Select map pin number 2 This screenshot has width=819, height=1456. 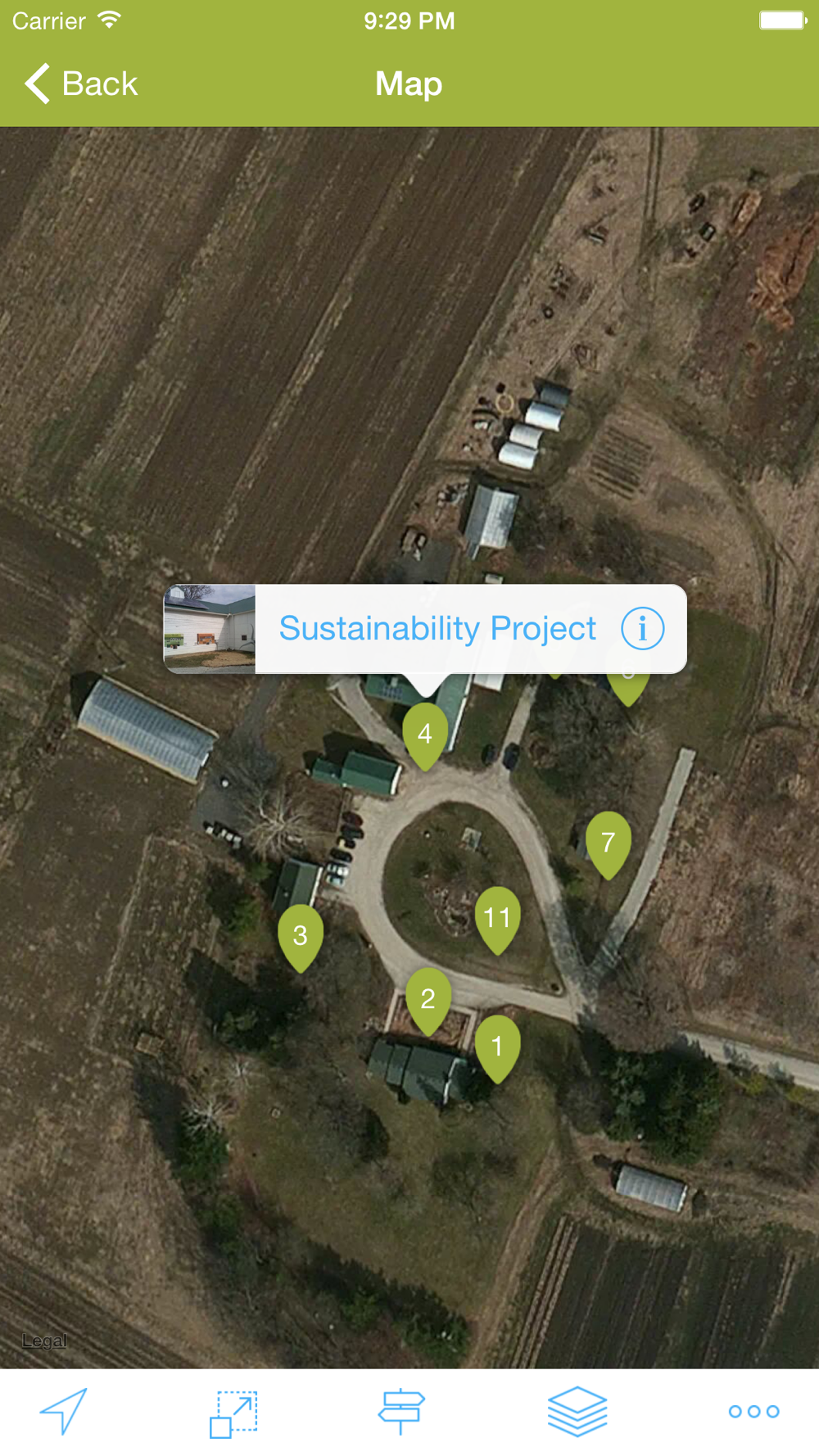point(428,998)
